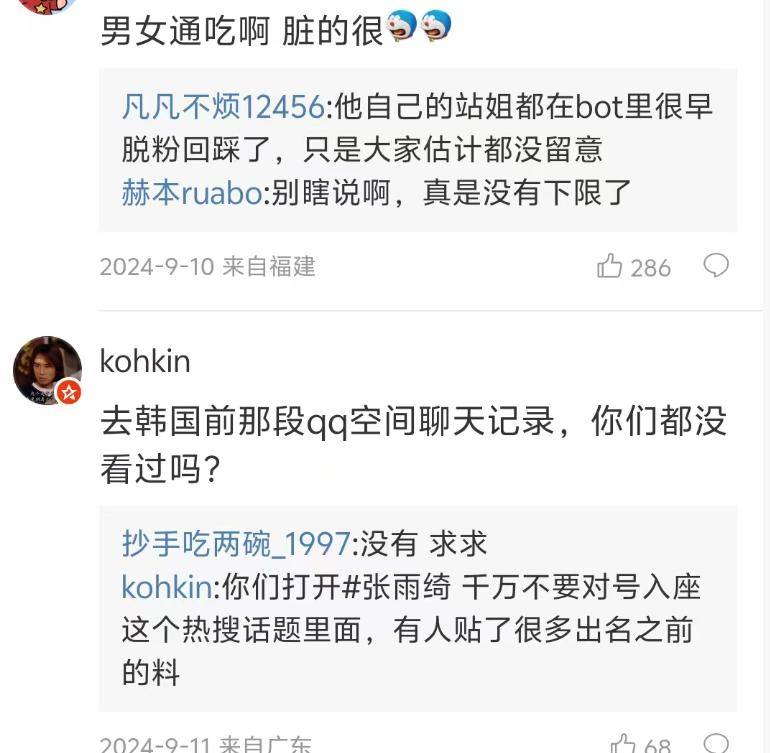
Task: Open kohkin's profile picture
Action: click(x=47, y=370)
